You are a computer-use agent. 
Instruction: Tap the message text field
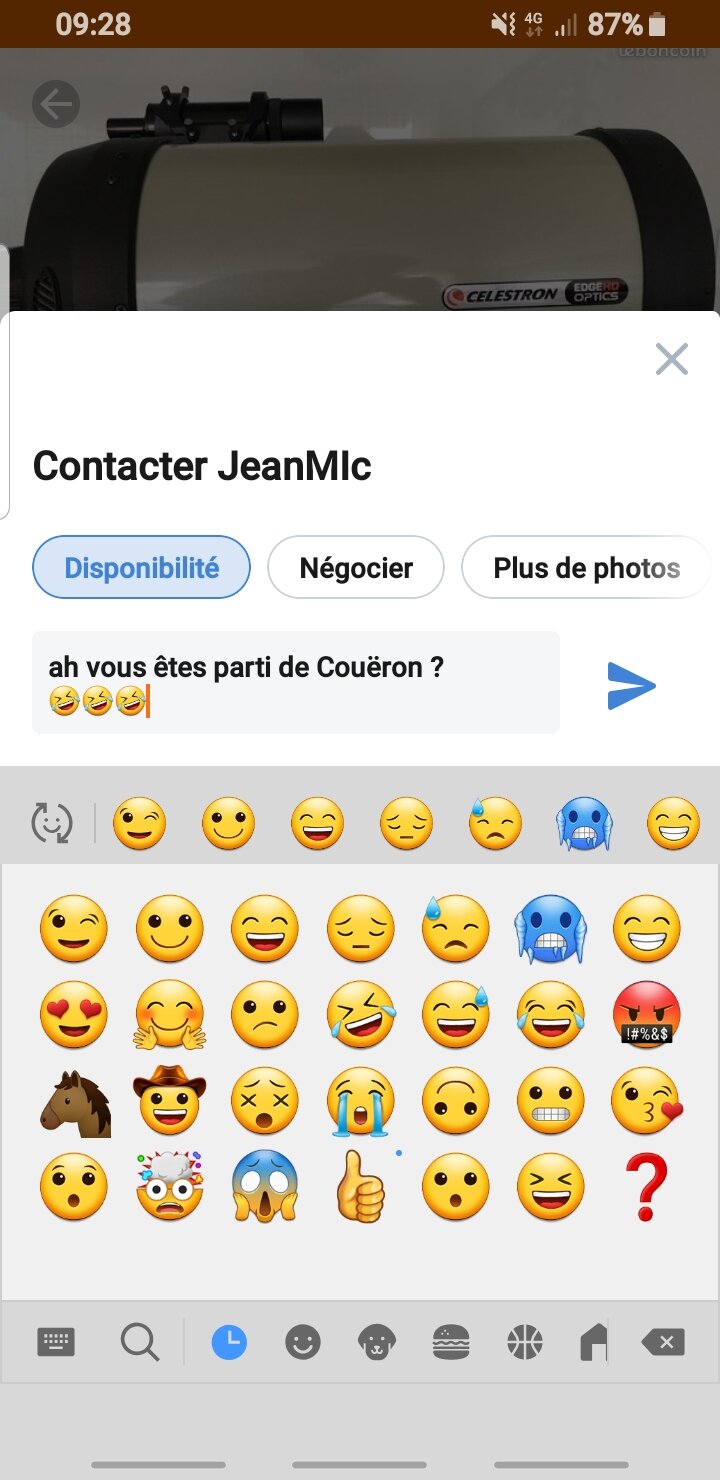coord(295,682)
